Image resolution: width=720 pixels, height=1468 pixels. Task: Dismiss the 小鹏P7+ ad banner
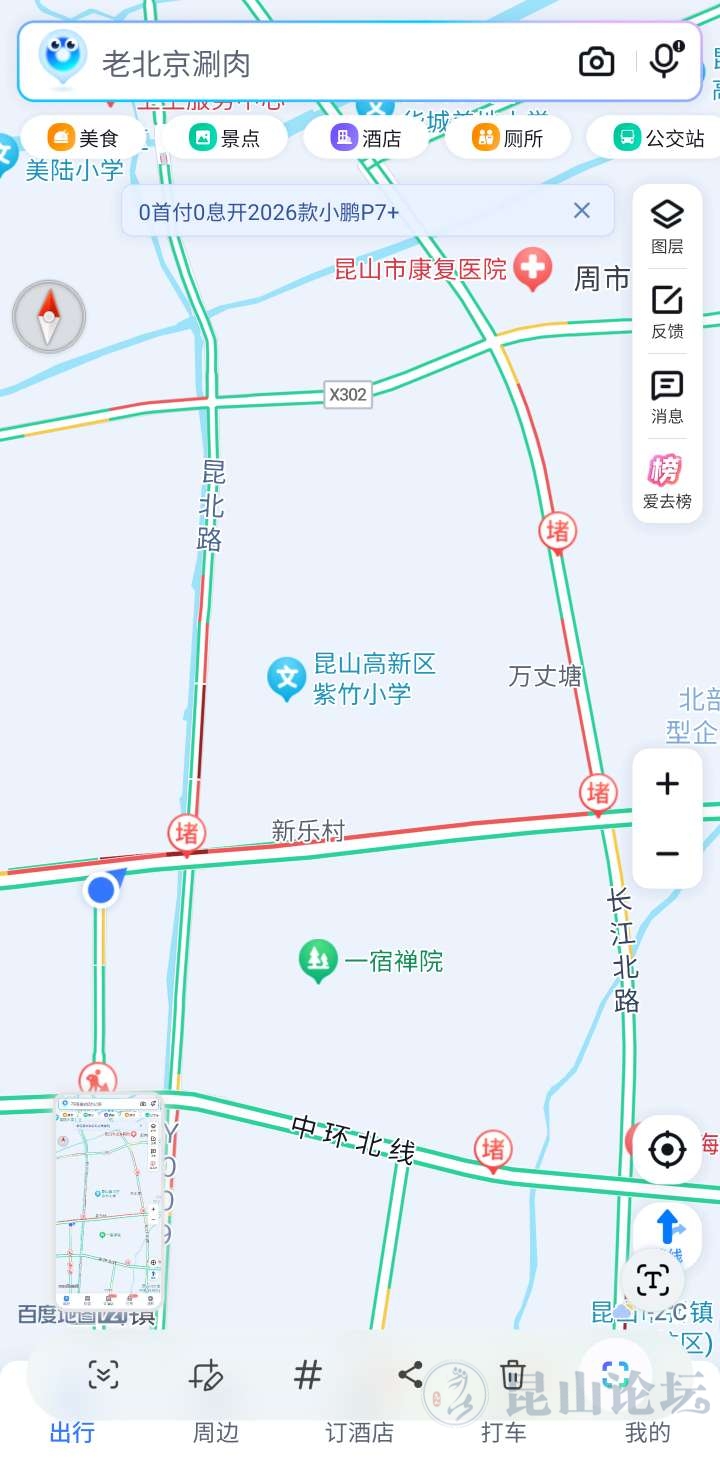pos(581,211)
